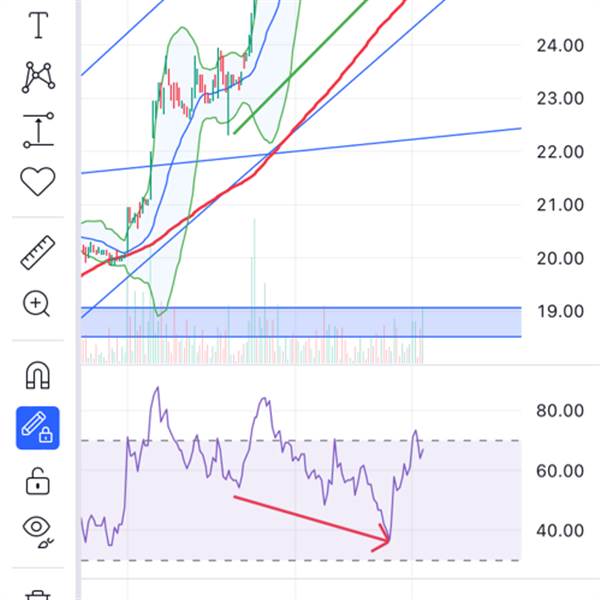Select the price range measurement tool

point(38,130)
